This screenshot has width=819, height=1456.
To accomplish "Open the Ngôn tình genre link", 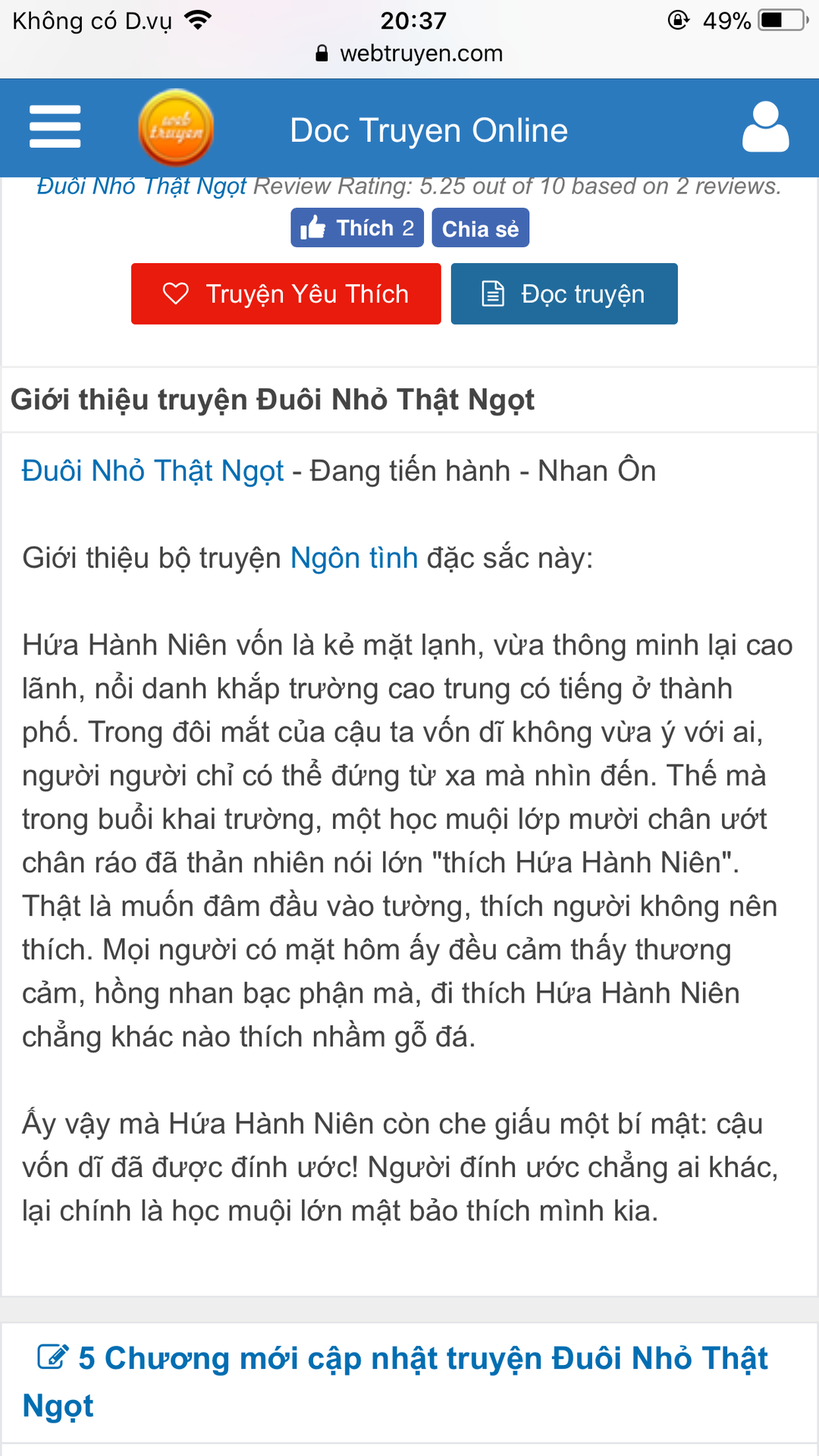I will [x=354, y=558].
